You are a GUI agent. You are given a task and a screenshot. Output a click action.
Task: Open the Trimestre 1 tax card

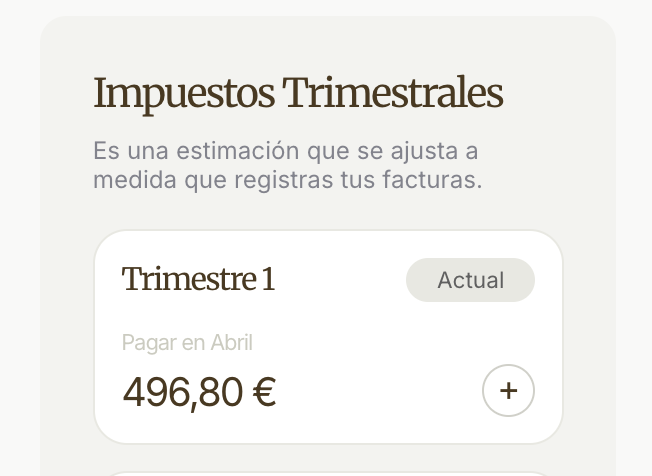click(x=300, y=336)
